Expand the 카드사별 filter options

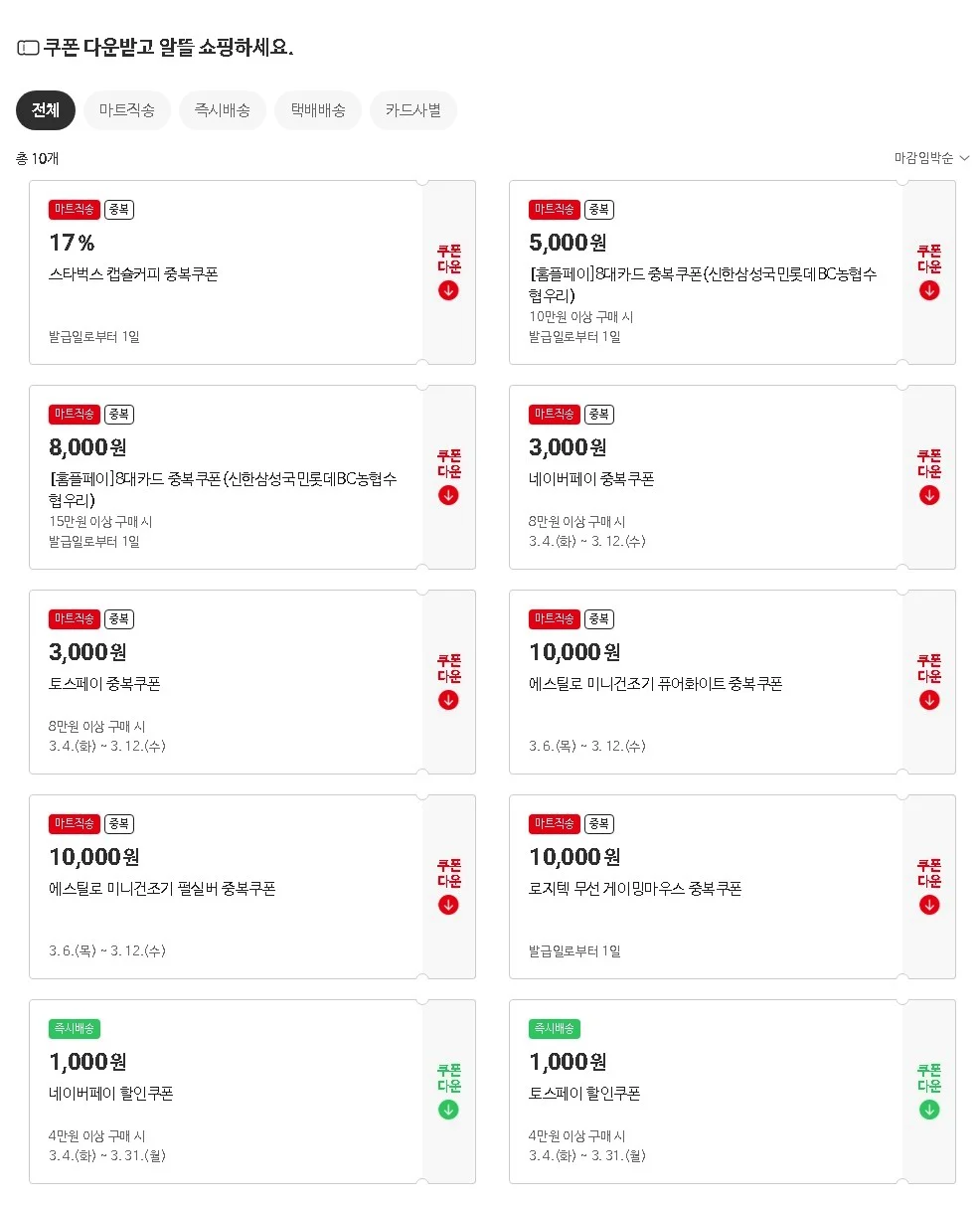tap(412, 110)
